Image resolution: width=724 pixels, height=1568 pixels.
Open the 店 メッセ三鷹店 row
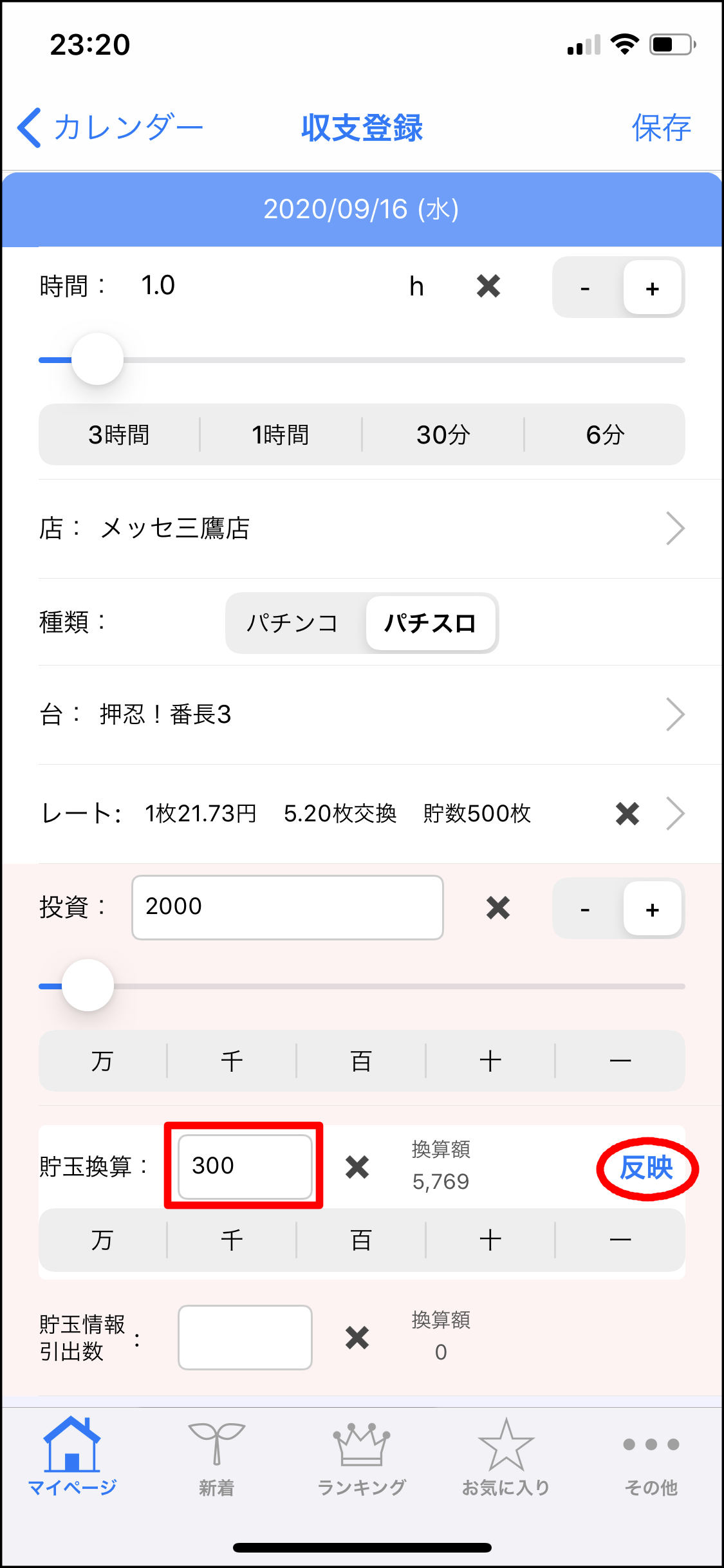(x=362, y=528)
